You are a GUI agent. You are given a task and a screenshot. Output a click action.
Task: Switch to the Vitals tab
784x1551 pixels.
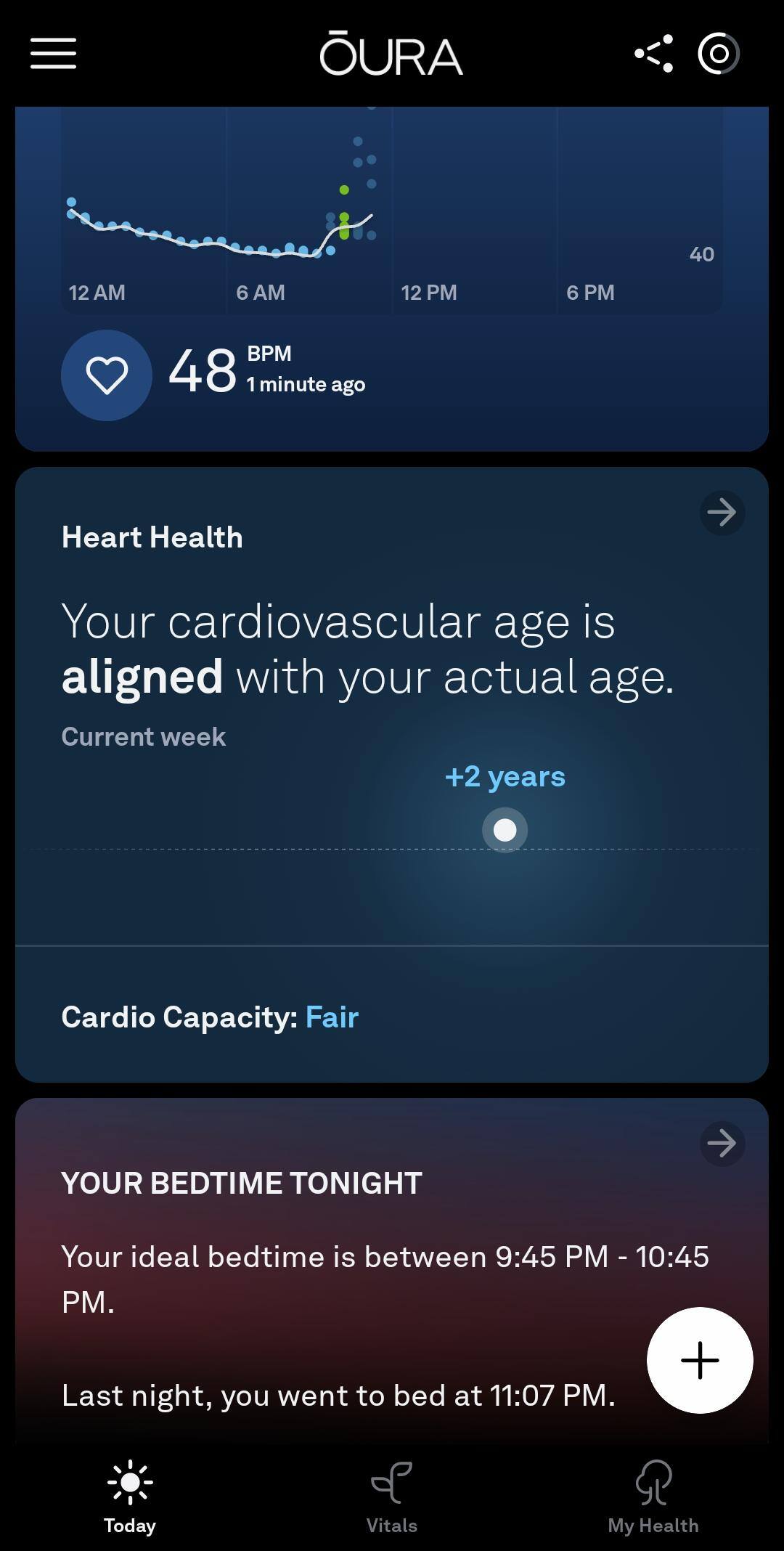click(392, 1497)
